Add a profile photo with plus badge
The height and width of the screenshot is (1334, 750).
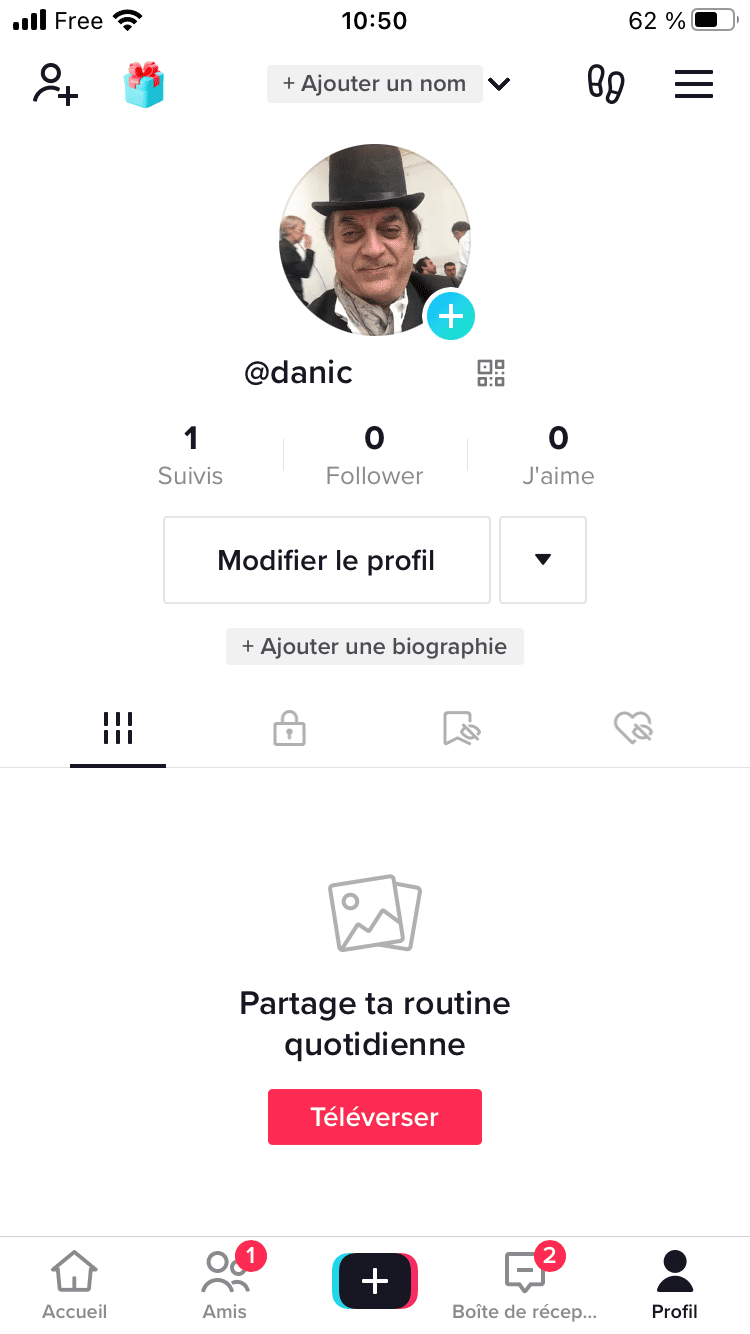[x=451, y=317]
